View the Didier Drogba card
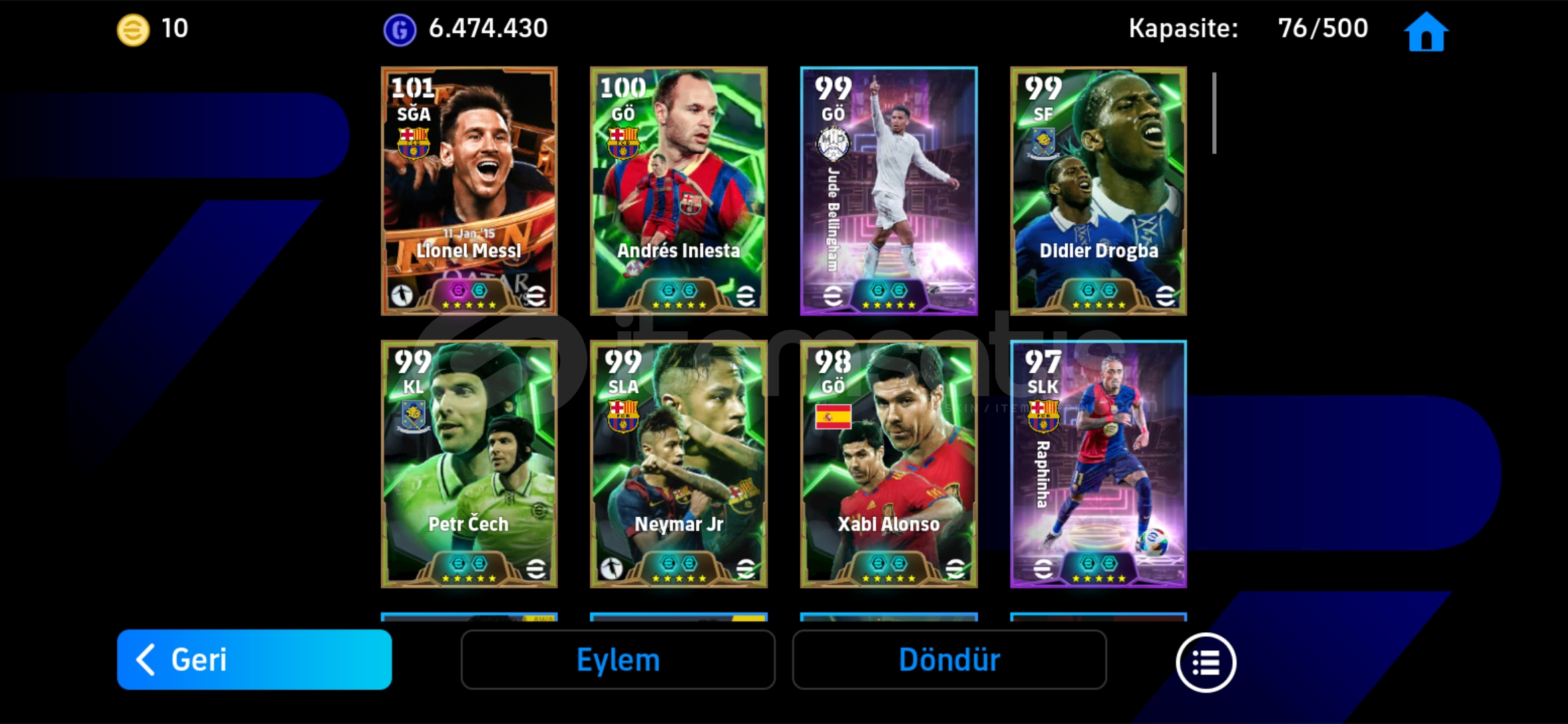 1098,191
